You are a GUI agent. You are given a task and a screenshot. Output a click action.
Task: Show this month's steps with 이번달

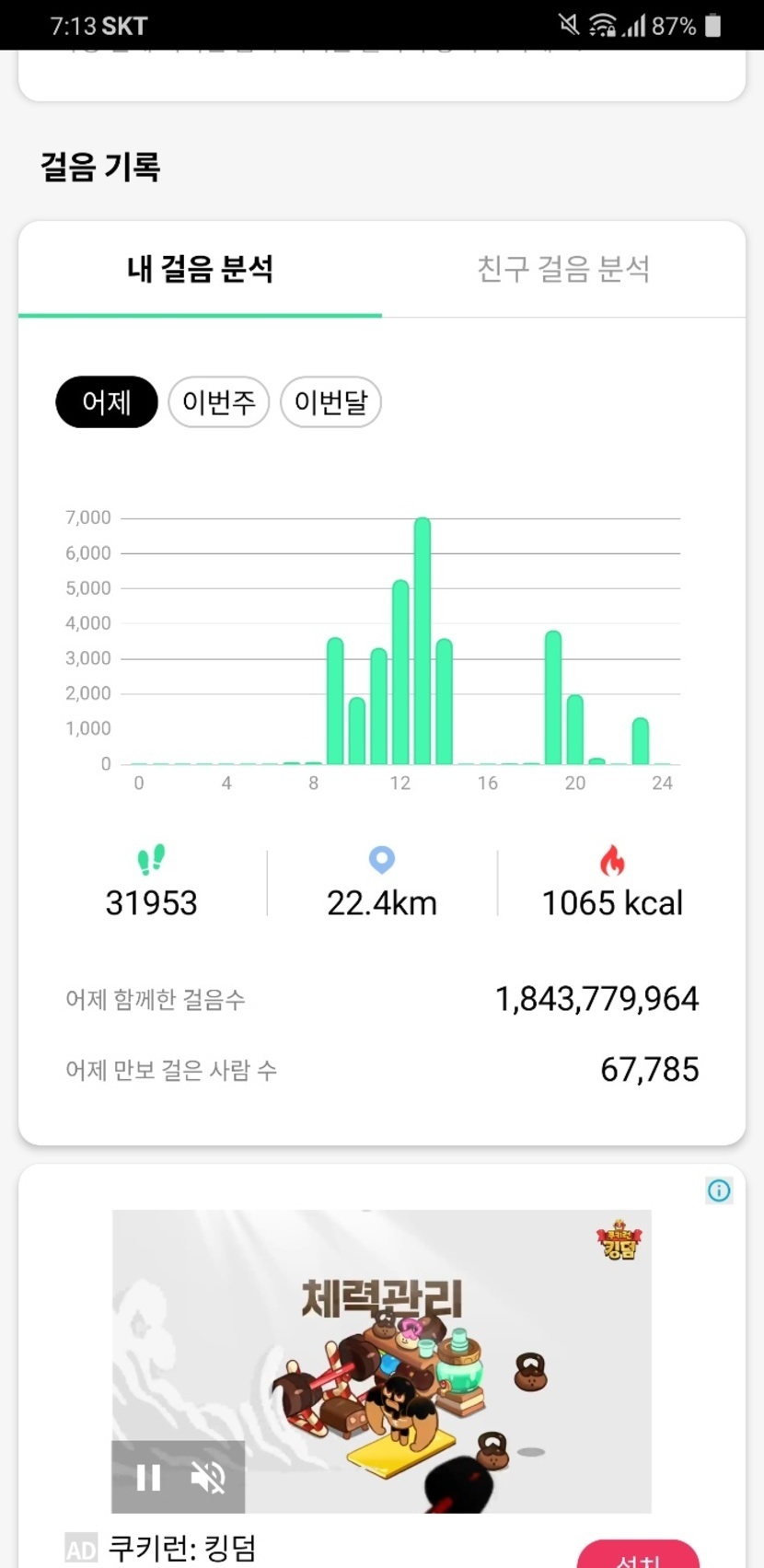pyautogui.click(x=330, y=402)
